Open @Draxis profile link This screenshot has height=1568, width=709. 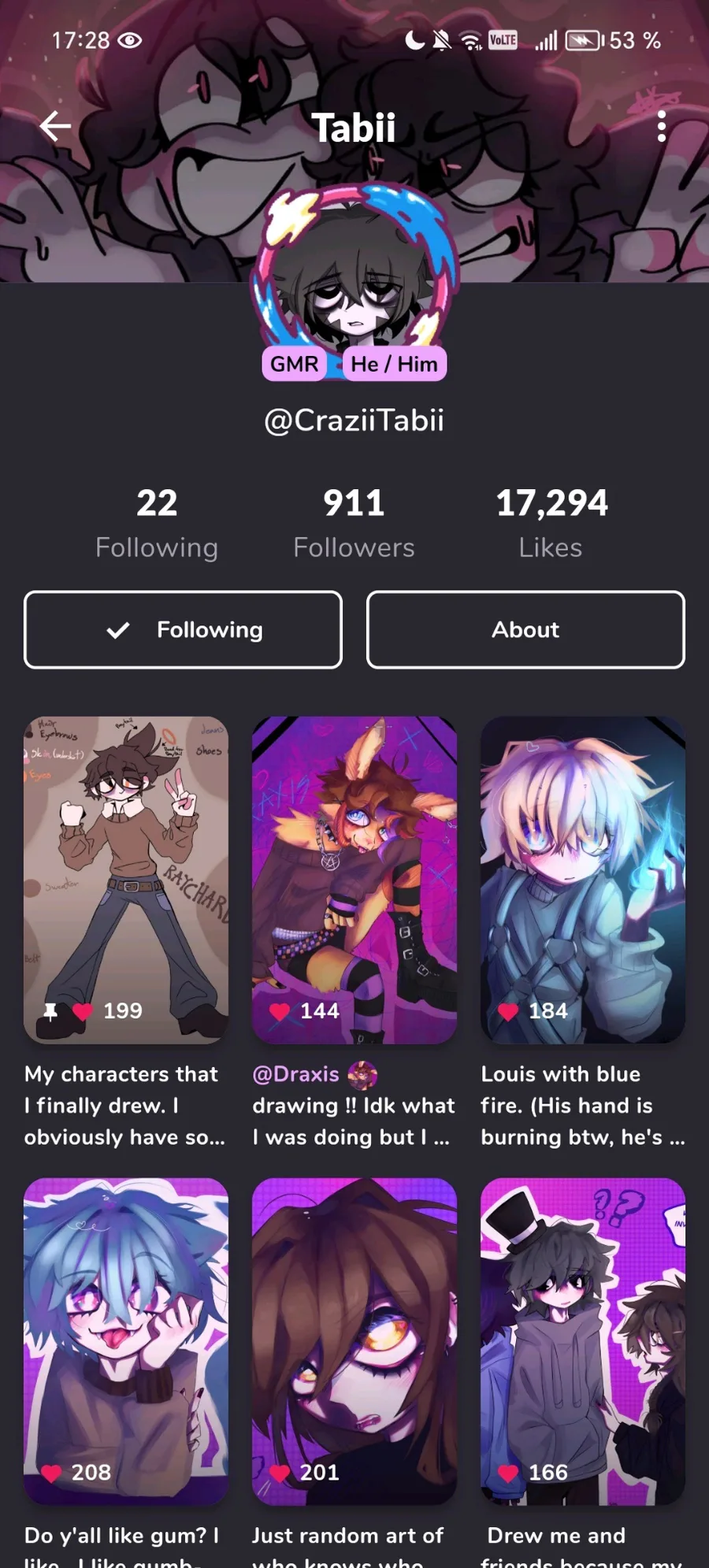click(296, 1074)
